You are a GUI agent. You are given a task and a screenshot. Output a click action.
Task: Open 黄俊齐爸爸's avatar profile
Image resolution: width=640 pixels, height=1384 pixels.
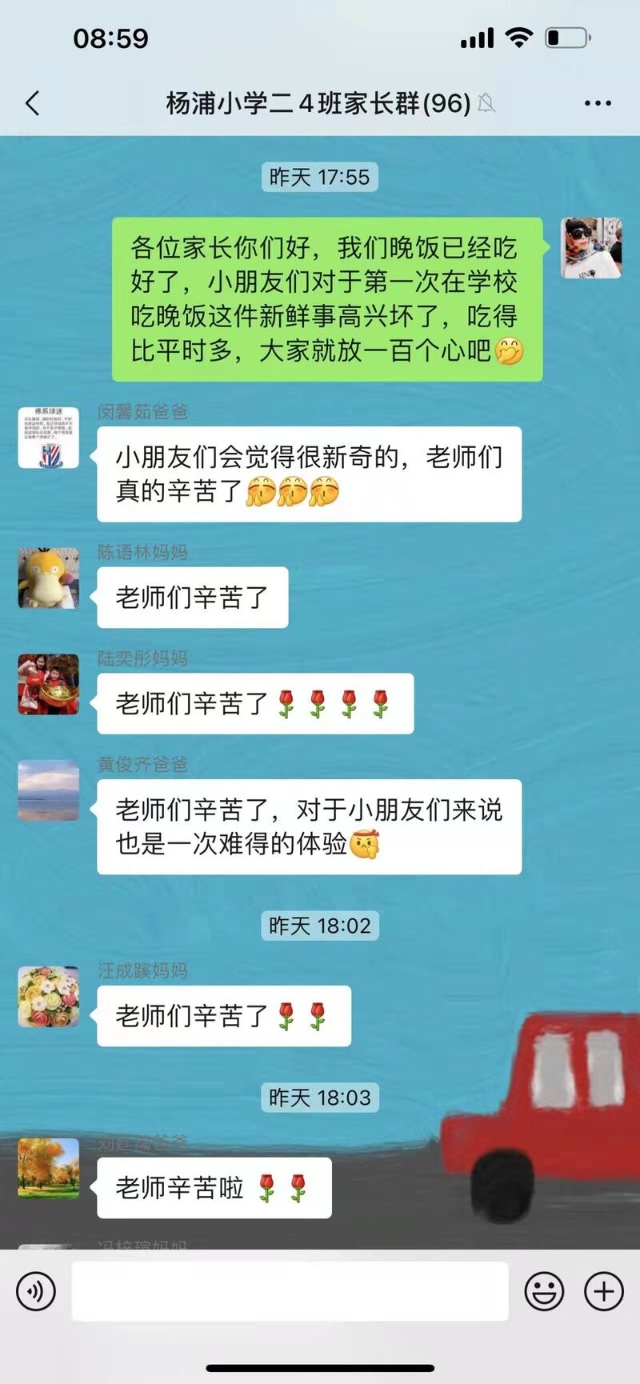48,790
